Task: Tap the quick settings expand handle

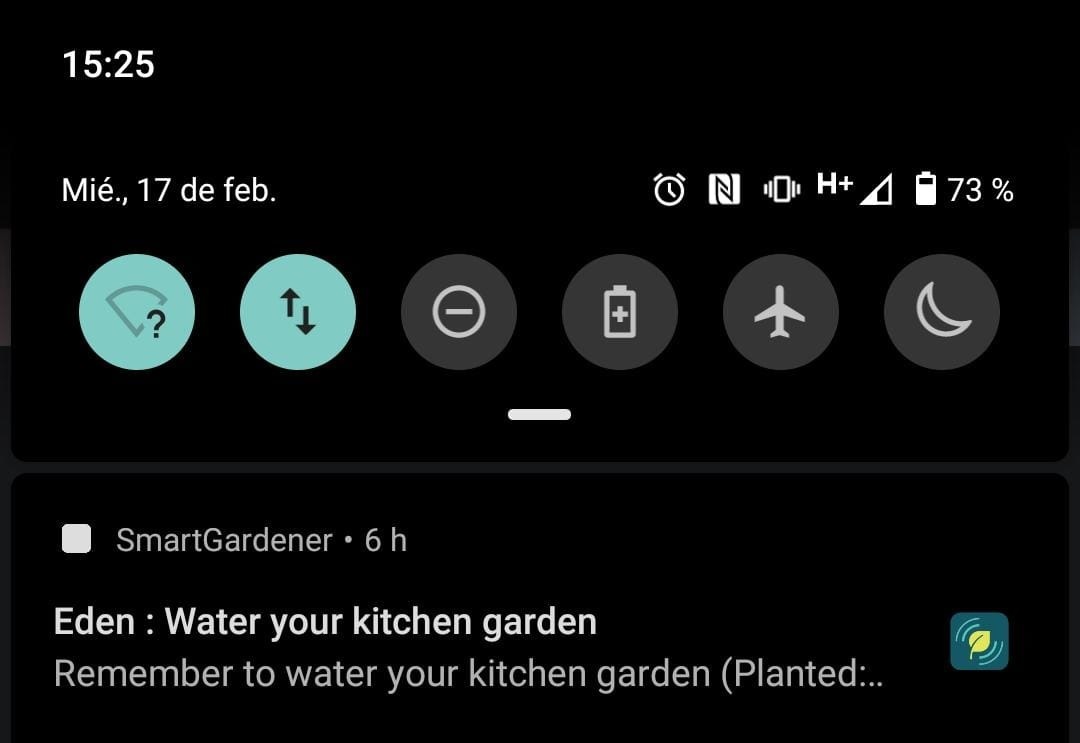Action: (x=539, y=414)
